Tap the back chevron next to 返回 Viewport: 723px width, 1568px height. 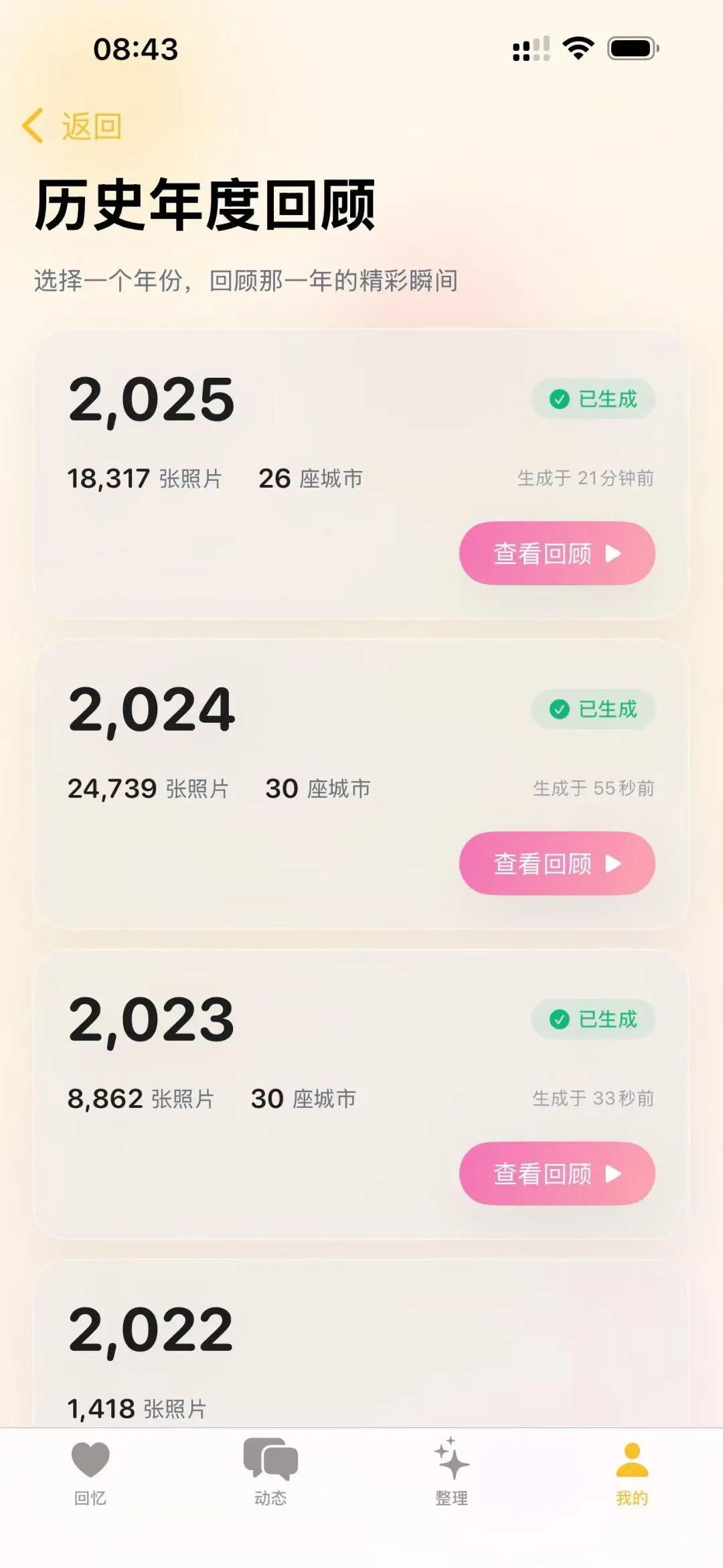tap(34, 125)
